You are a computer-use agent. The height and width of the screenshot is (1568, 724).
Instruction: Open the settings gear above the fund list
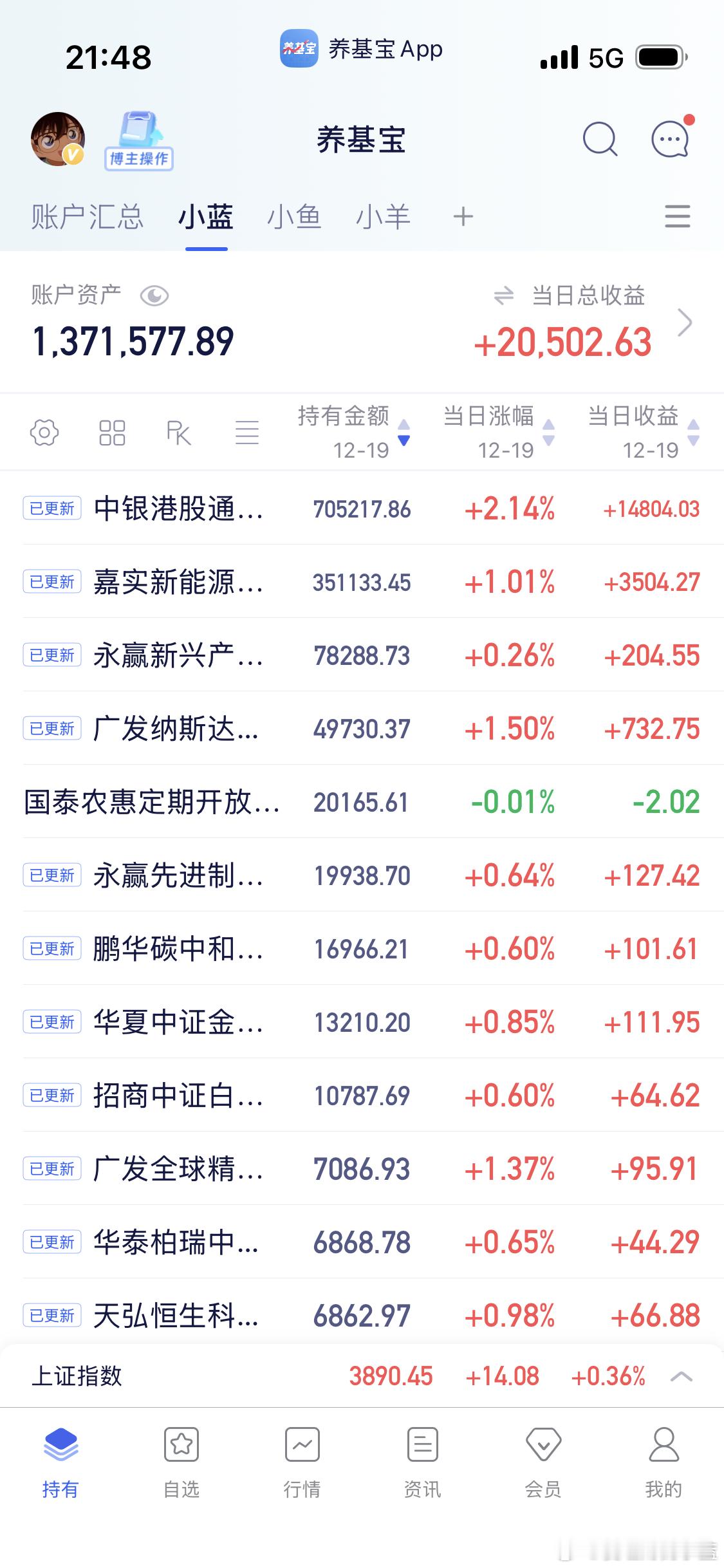(x=44, y=433)
